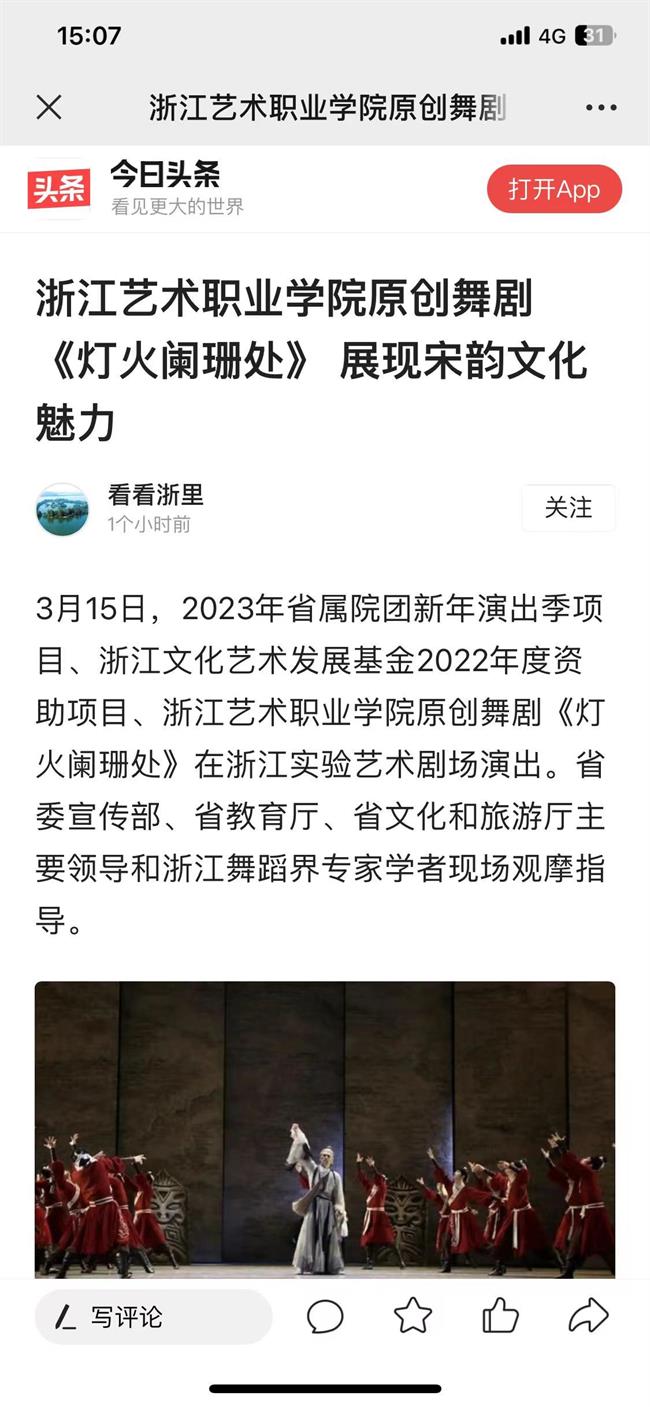Open the 今日头条 logo in the banner

pos(59,189)
